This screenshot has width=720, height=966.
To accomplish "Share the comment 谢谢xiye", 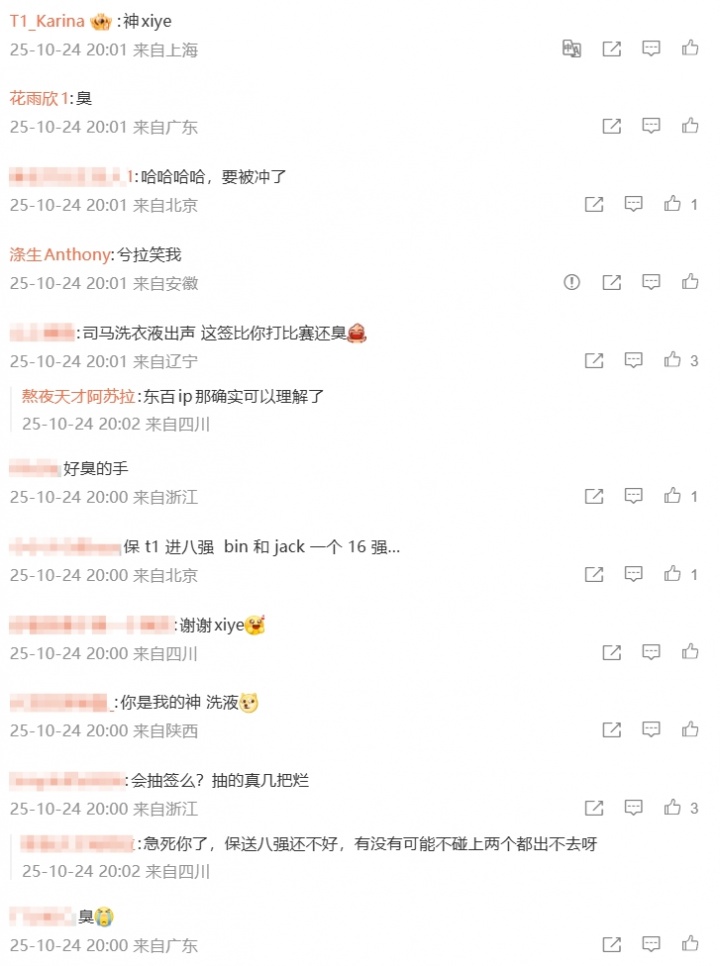I will pyautogui.click(x=612, y=652).
